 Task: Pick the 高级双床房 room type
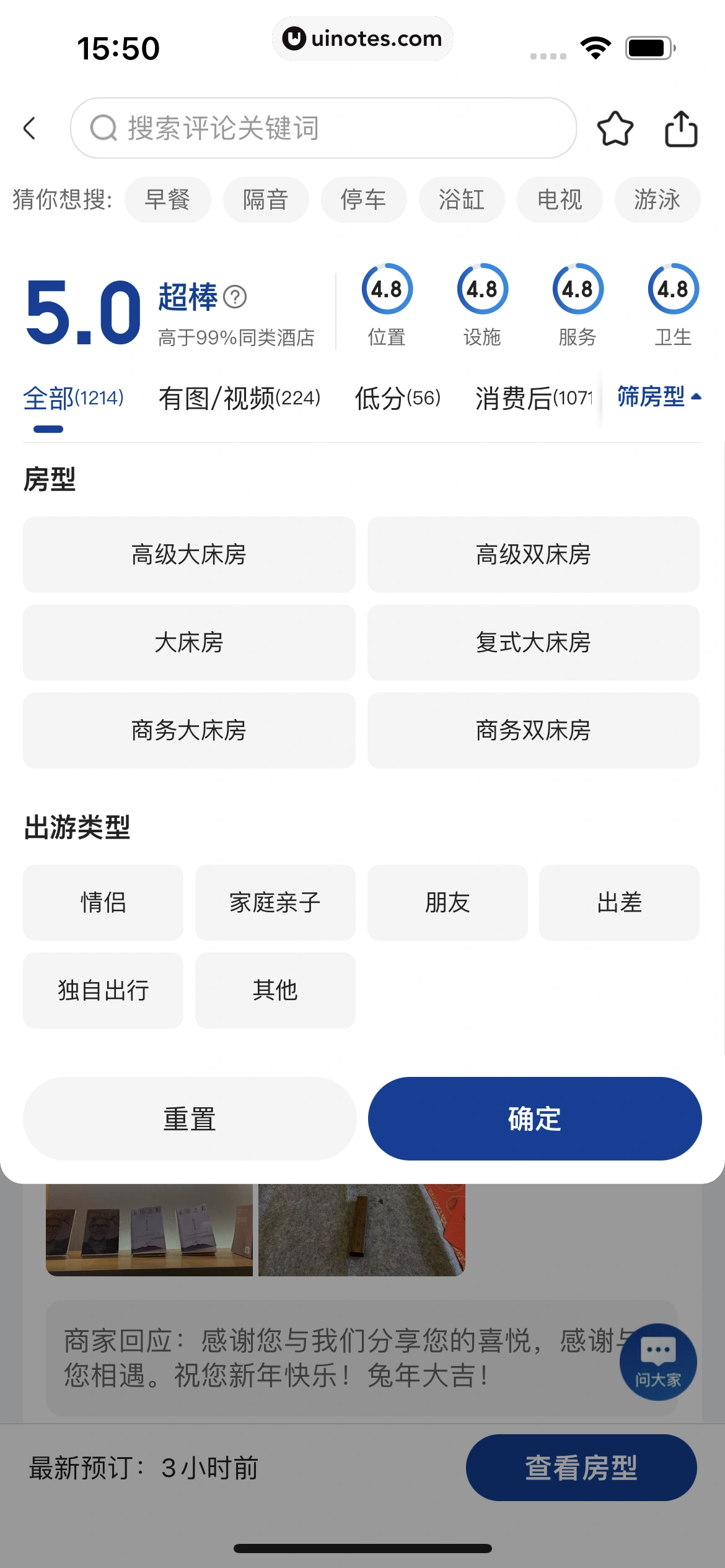pyautogui.click(x=533, y=554)
